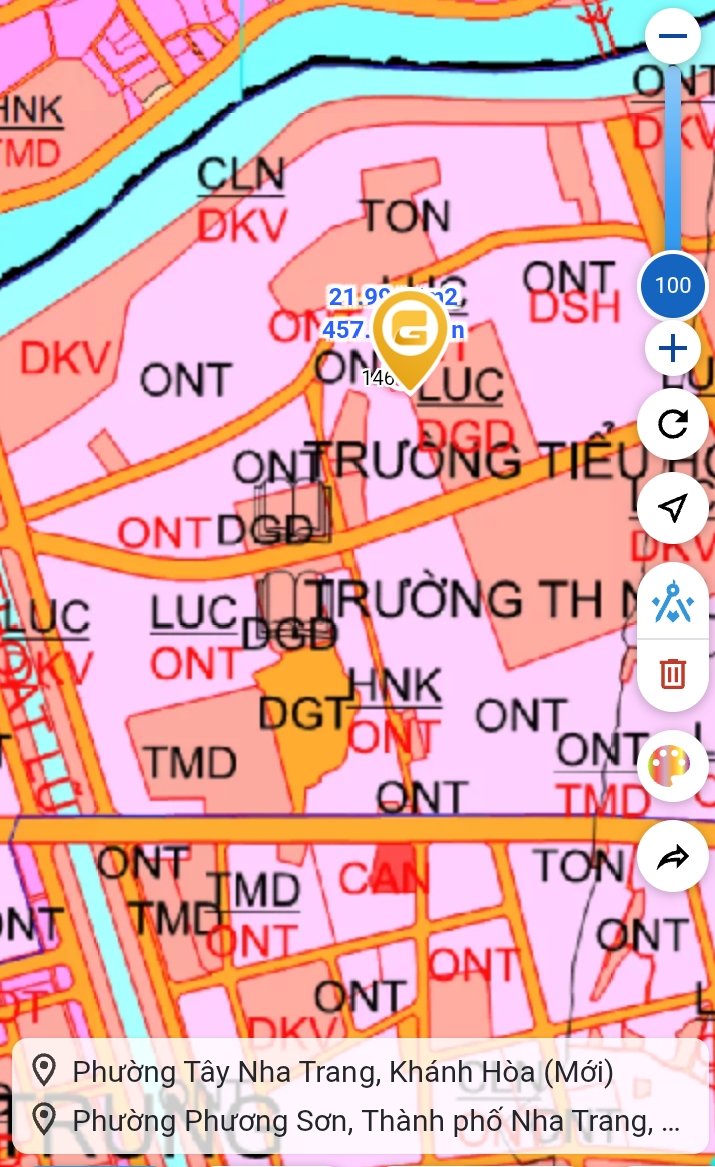The image size is (715, 1167).
Task: Delete drawn measurements with the trash icon
Action: pyautogui.click(x=673, y=674)
